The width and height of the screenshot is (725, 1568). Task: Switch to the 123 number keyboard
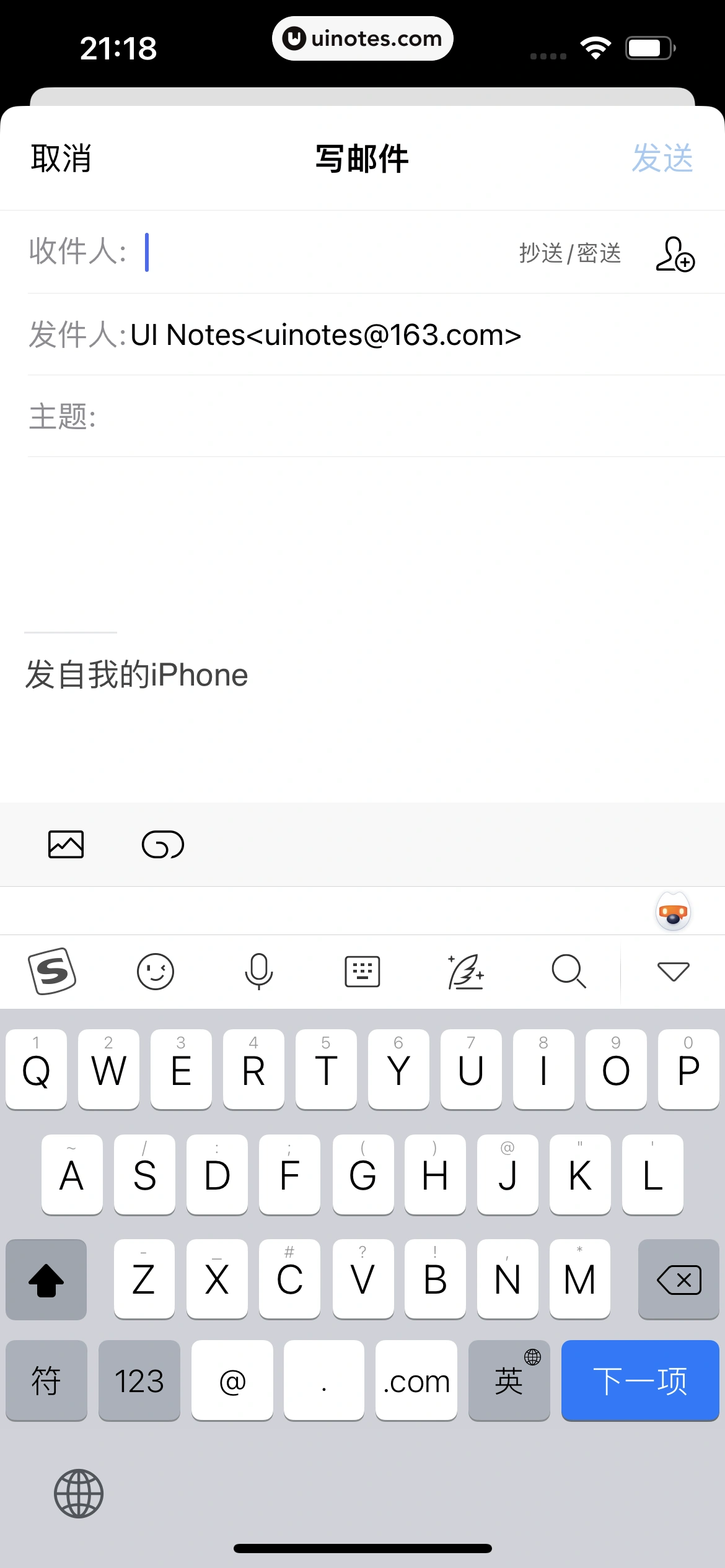[x=139, y=1380]
